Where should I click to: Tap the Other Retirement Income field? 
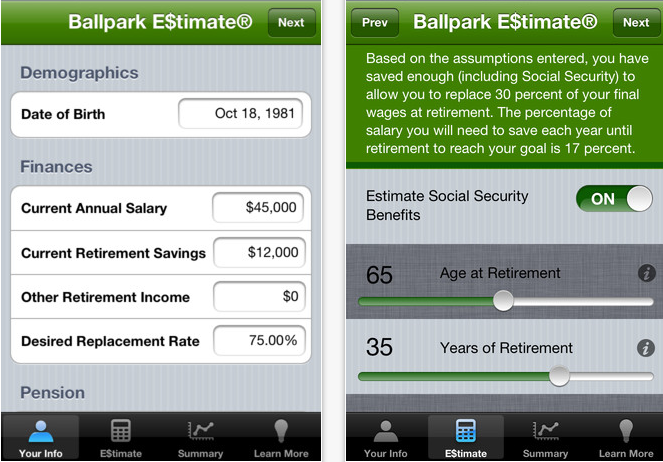tap(258, 297)
